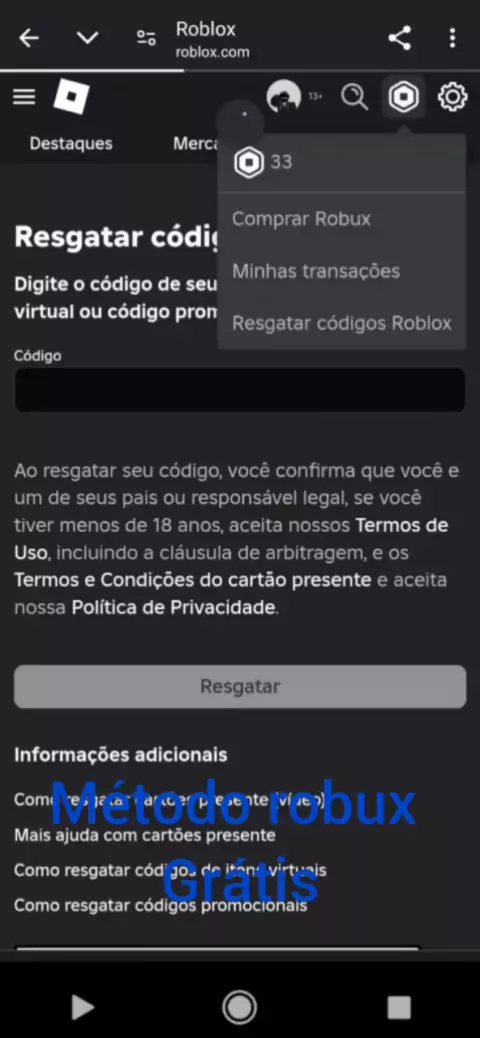The image size is (480, 1038).
Task: Collapse the tab with the down chevron
Action: point(87,38)
